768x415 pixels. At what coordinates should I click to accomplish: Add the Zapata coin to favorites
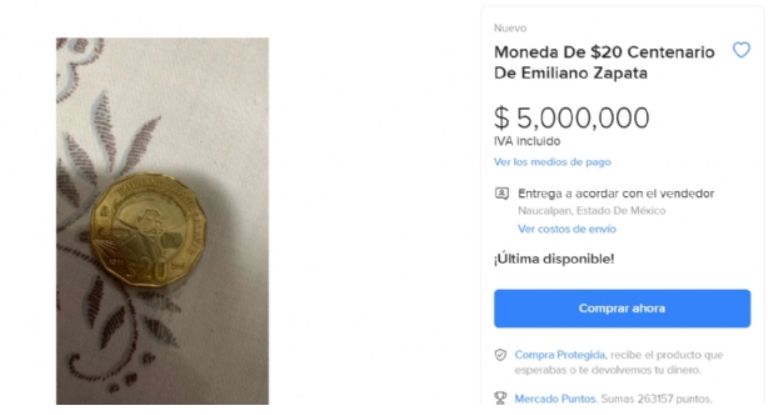[x=741, y=50]
